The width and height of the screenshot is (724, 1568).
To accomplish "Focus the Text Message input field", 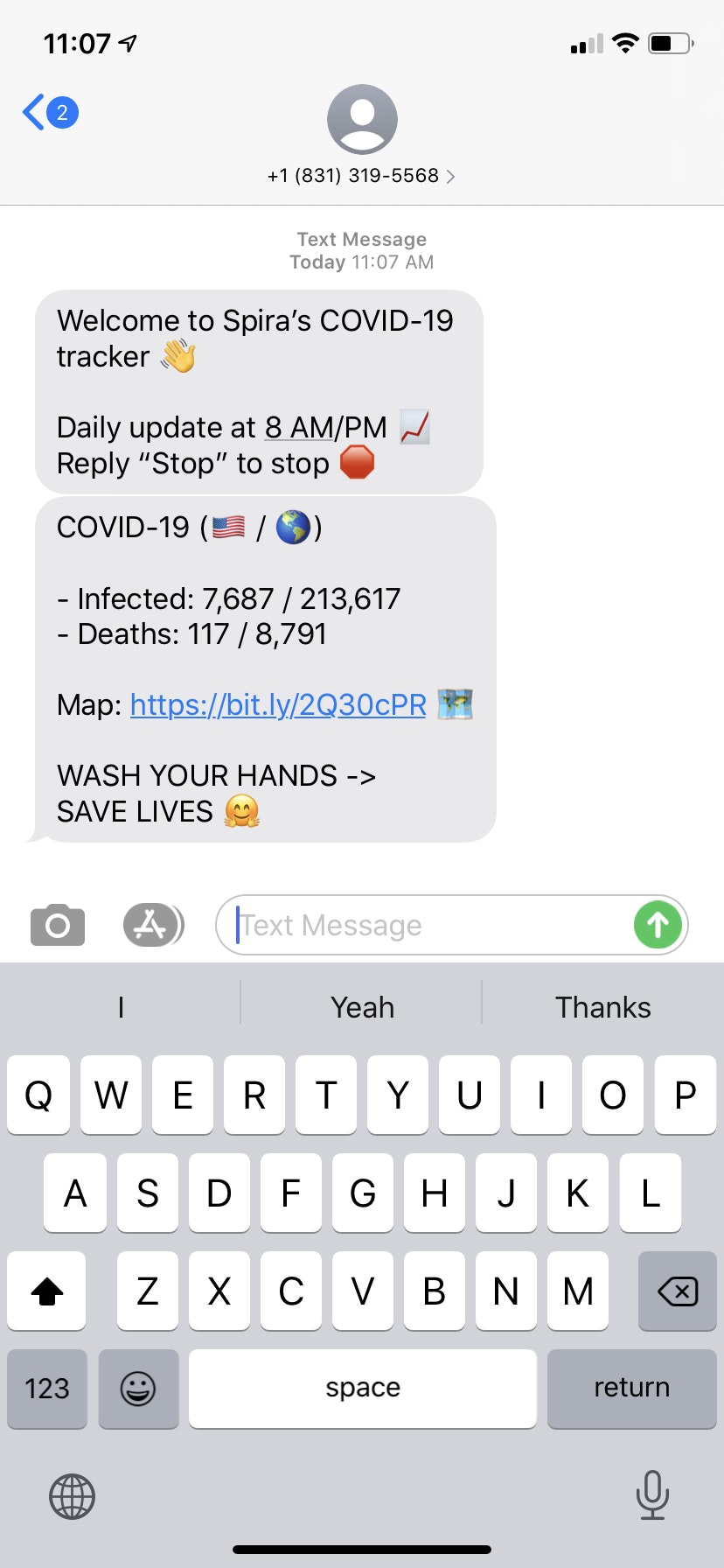I will pos(428,925).
